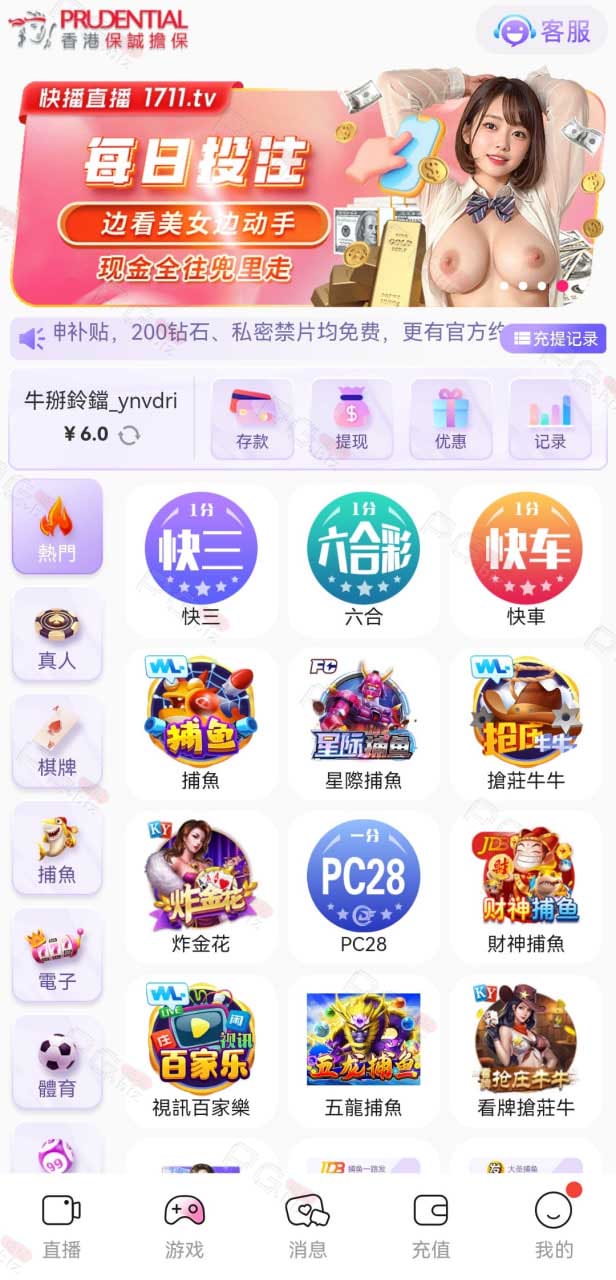Switch to the 充值 recharge tab
Image resolution: width=616 pixels, height=1280 pixels.
pos(431,1225)
